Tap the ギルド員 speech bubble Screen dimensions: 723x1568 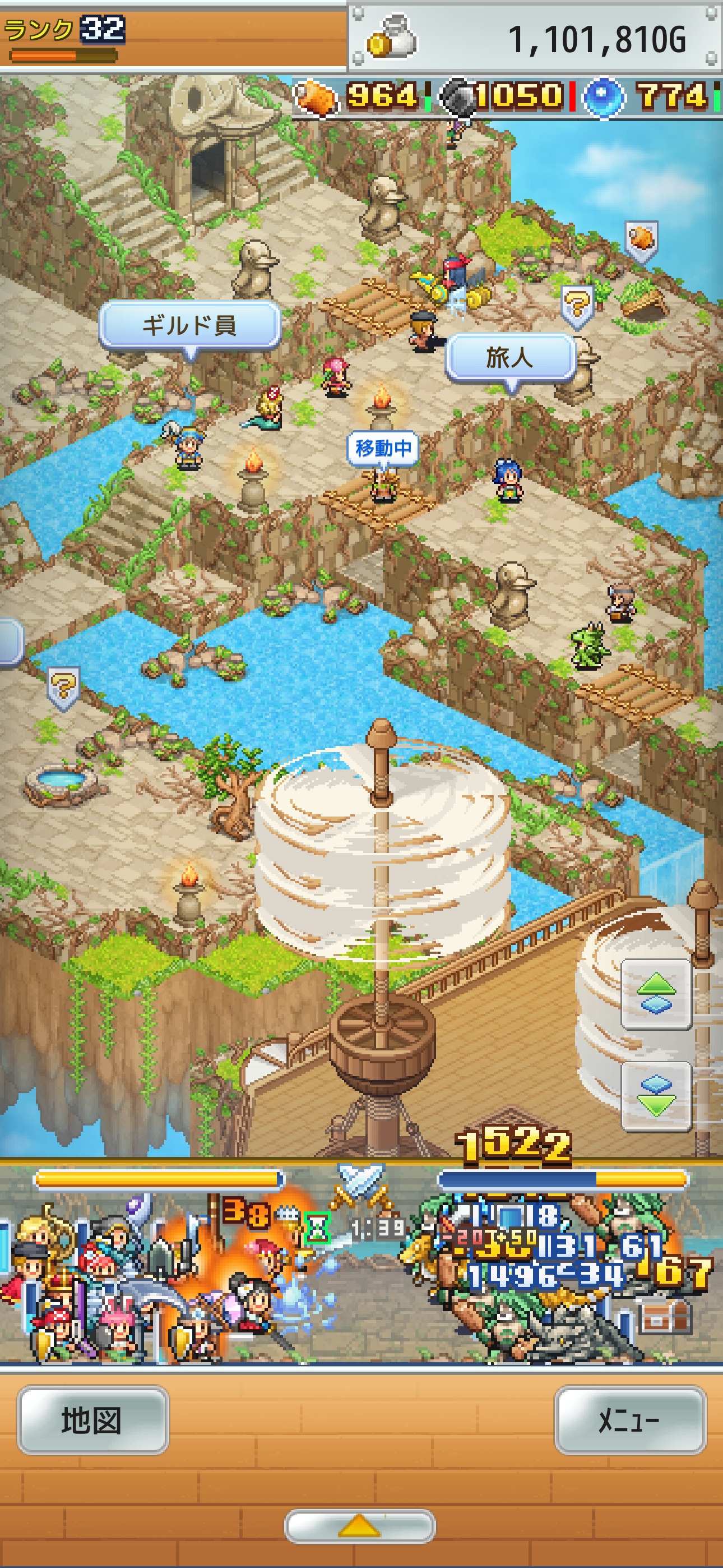[x=189, y=326]
